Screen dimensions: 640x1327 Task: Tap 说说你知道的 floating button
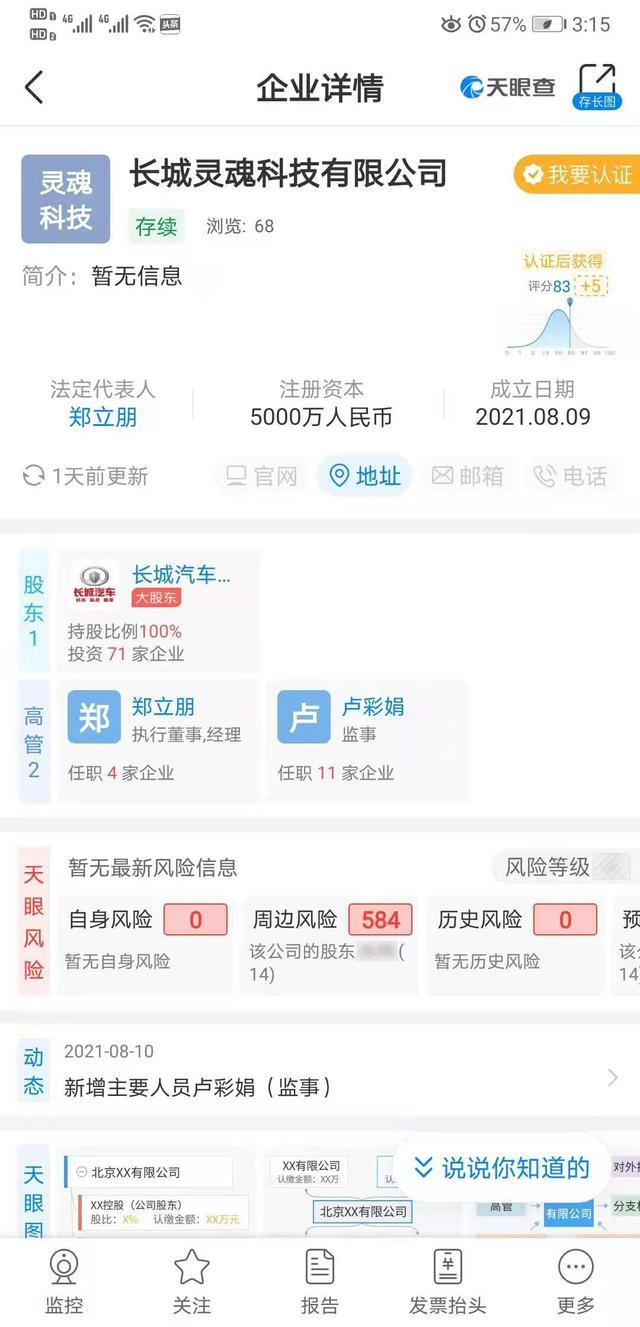click(502, 1167)
